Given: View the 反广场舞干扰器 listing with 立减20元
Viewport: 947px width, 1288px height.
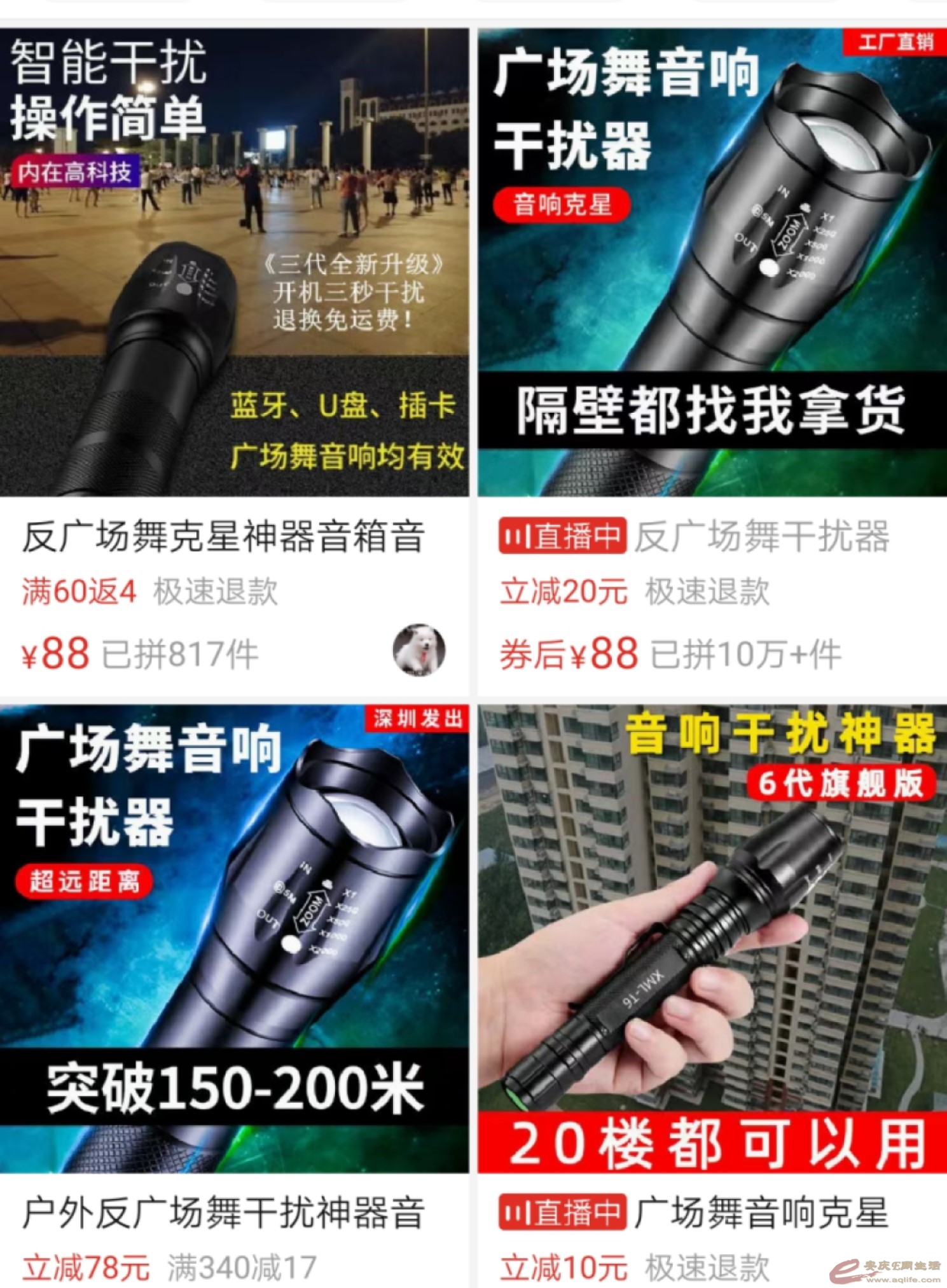Looking at the screenshot, I should click(761, 536).
